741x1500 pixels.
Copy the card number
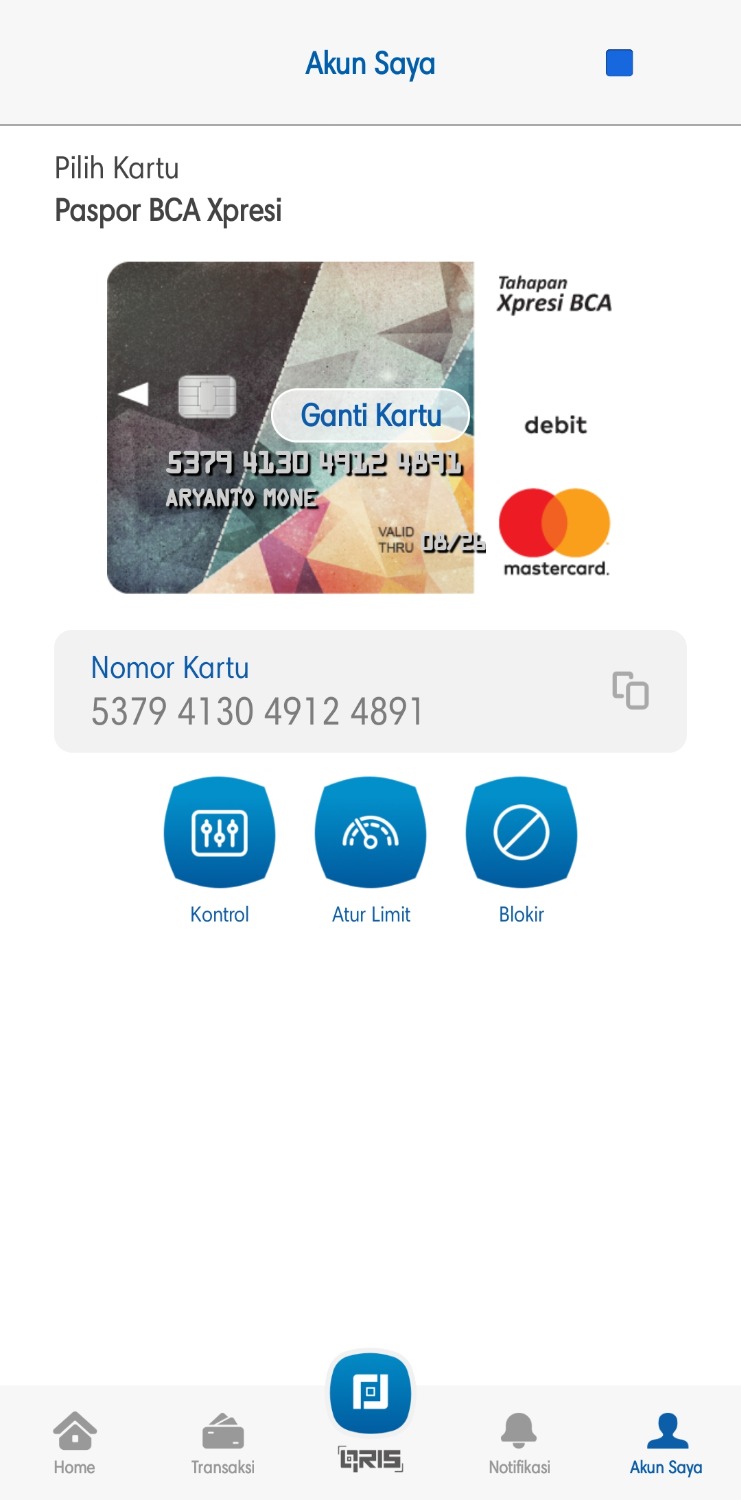630,691
